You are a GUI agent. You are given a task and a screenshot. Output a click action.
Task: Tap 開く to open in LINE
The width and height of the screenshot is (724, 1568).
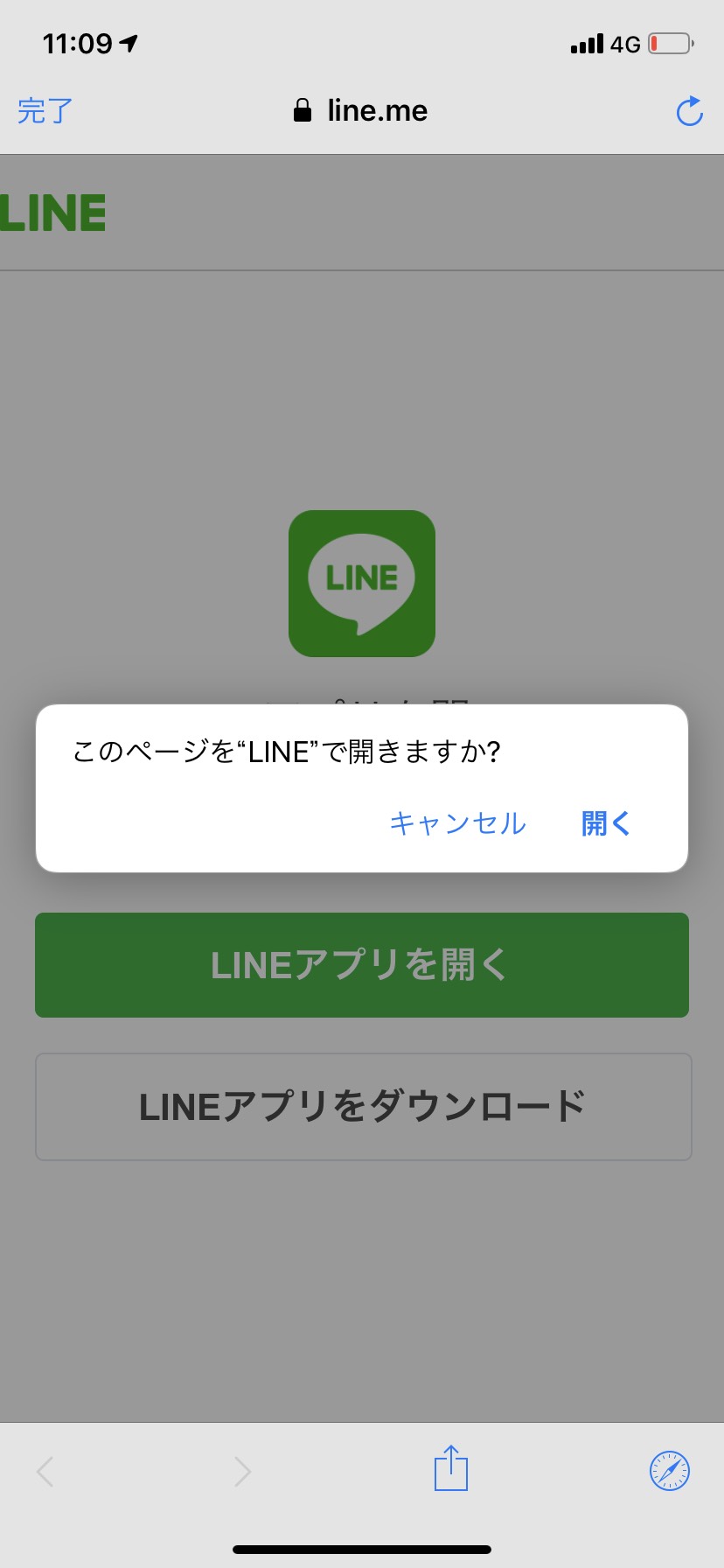606,823
